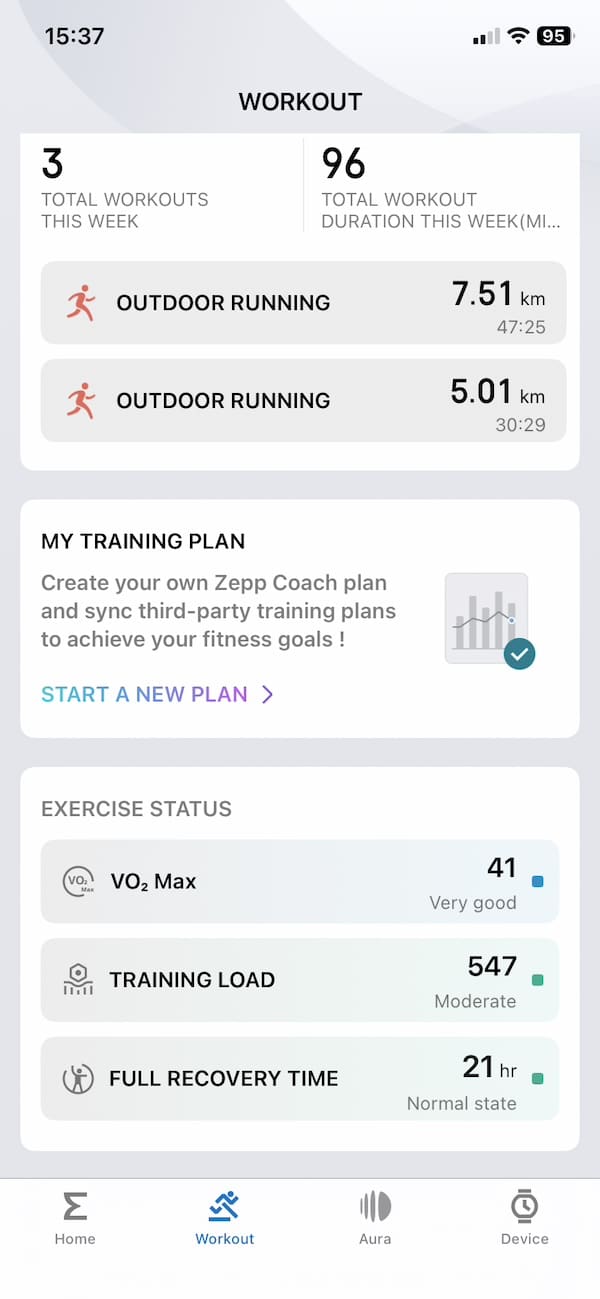Select the Workout tab

point(225,1218)
